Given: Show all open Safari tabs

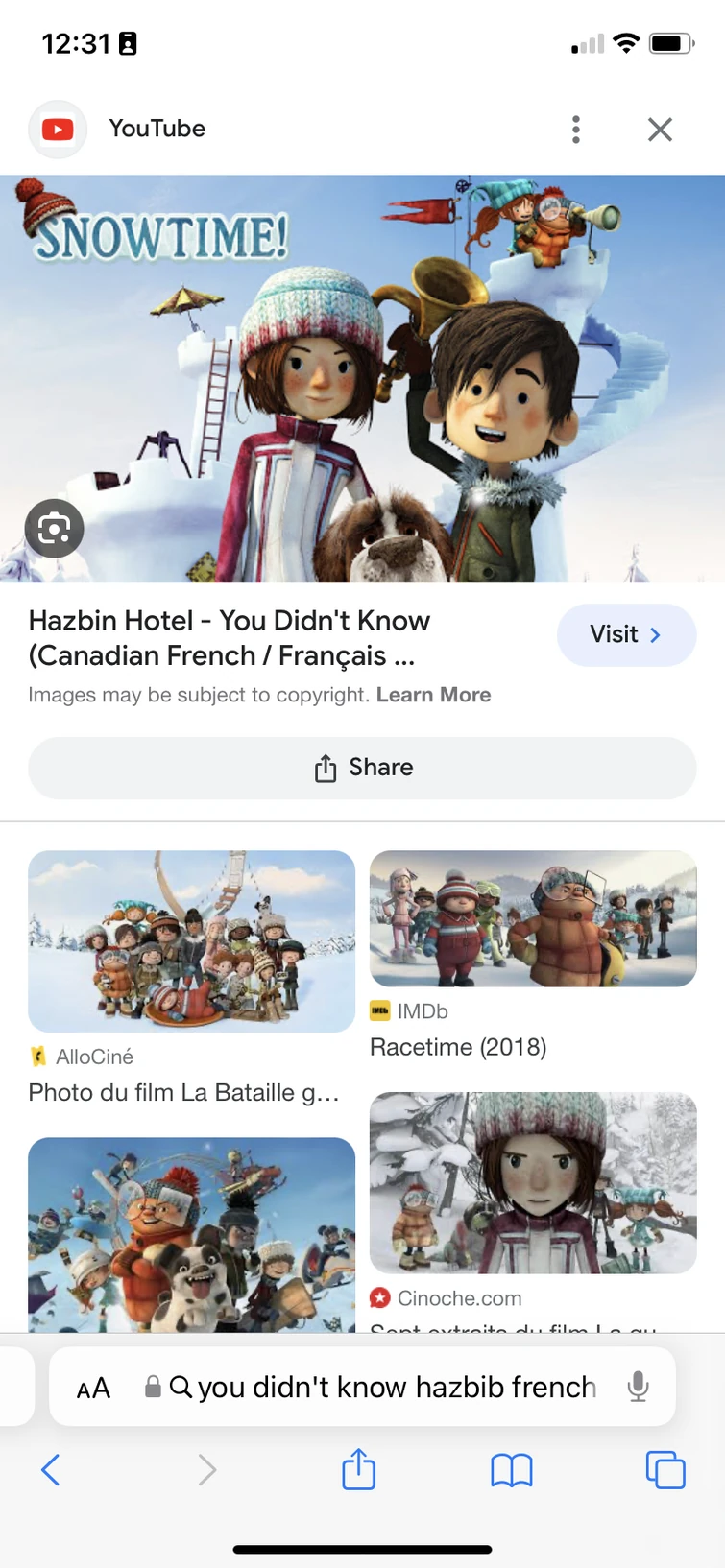Looking at the screenshot, I should (665, 1469).
